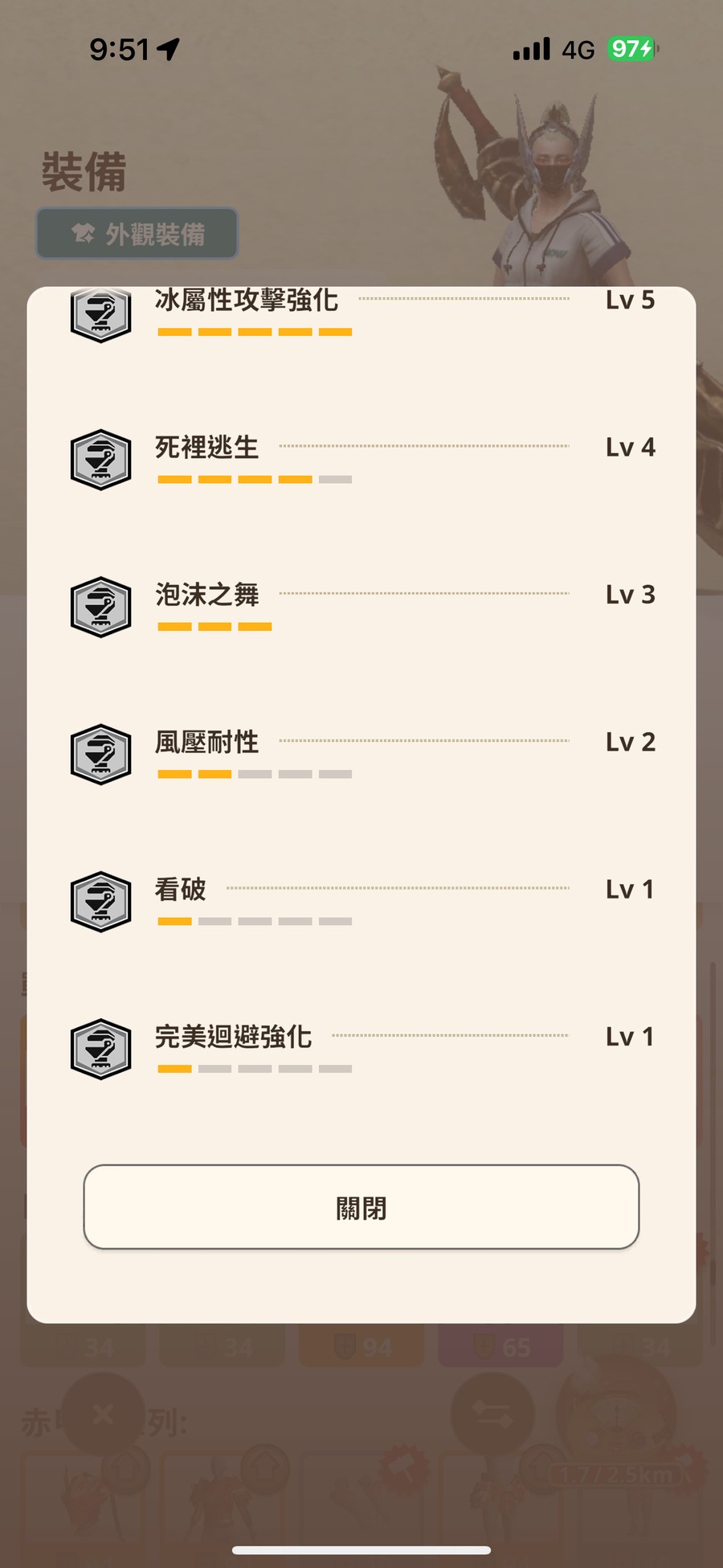Open details for 死裡逃生 skill

(361, 459)
